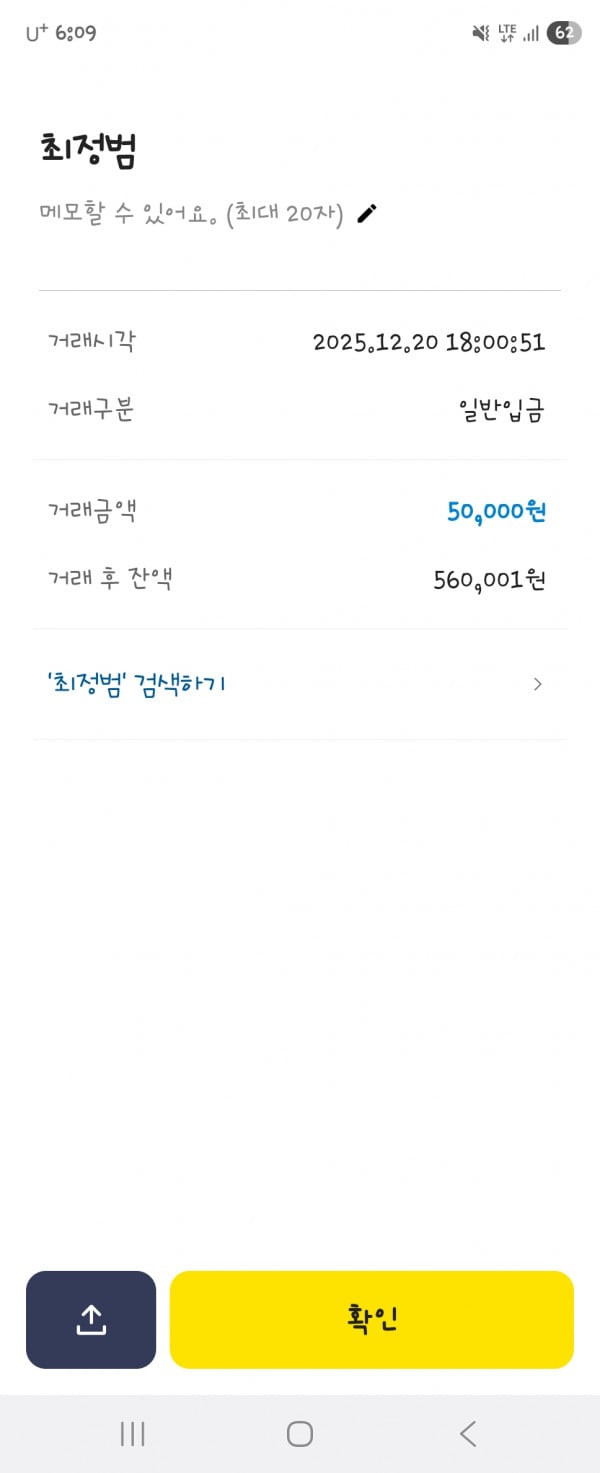Share this transaction detail
This screenshot has height=1473, width=600.
[x=91, y=1320]
